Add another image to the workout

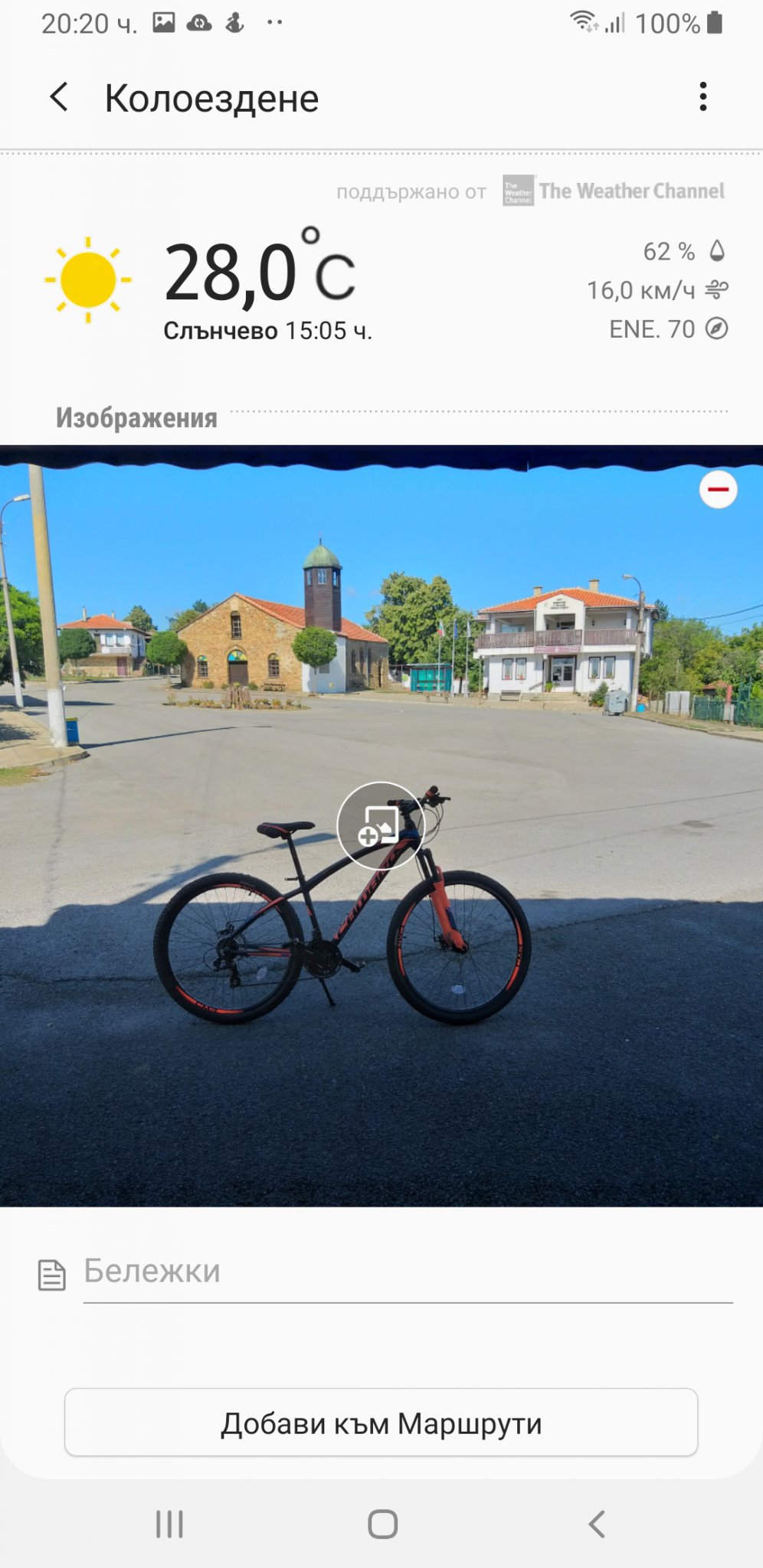click(x=380, y=825)
